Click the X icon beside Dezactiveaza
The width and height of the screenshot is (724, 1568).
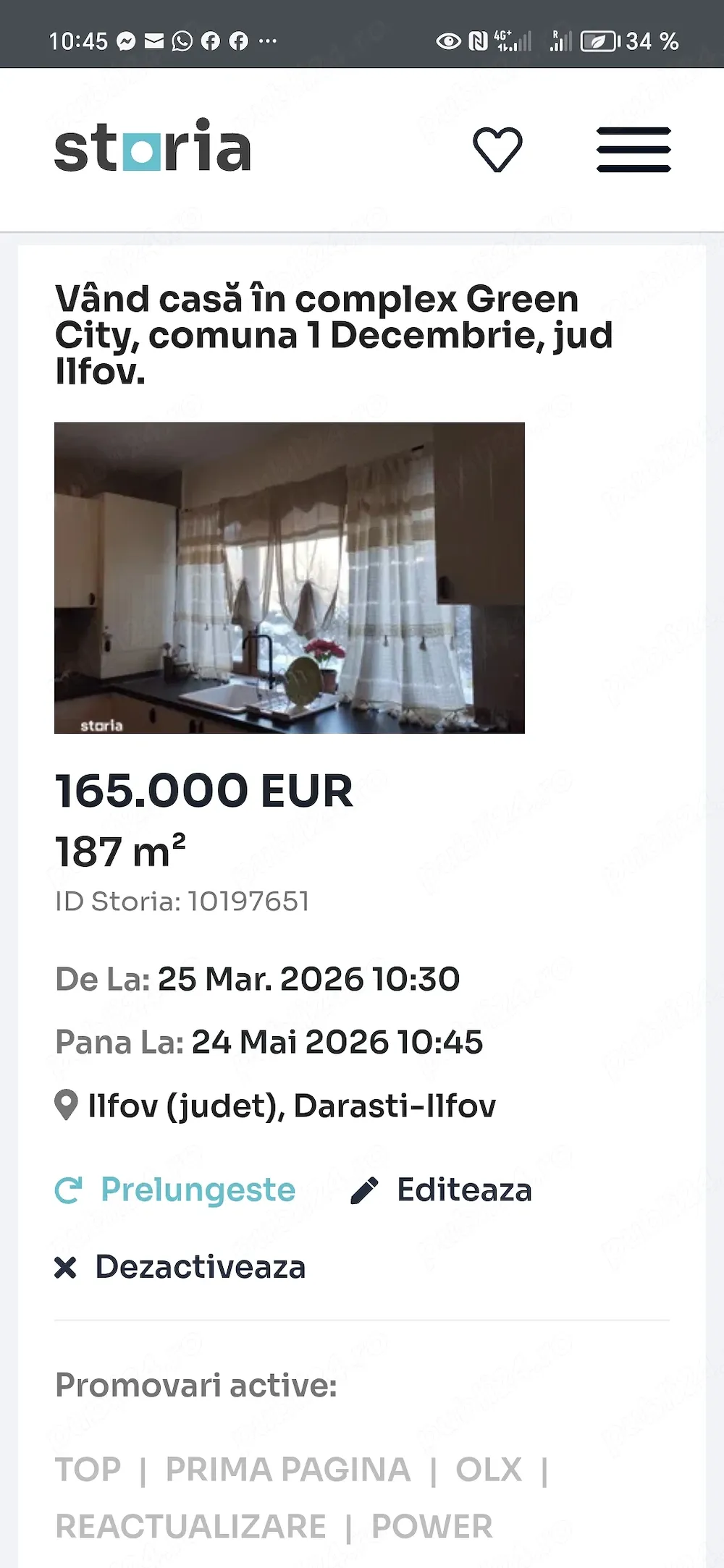click(x=66, y=1267)
